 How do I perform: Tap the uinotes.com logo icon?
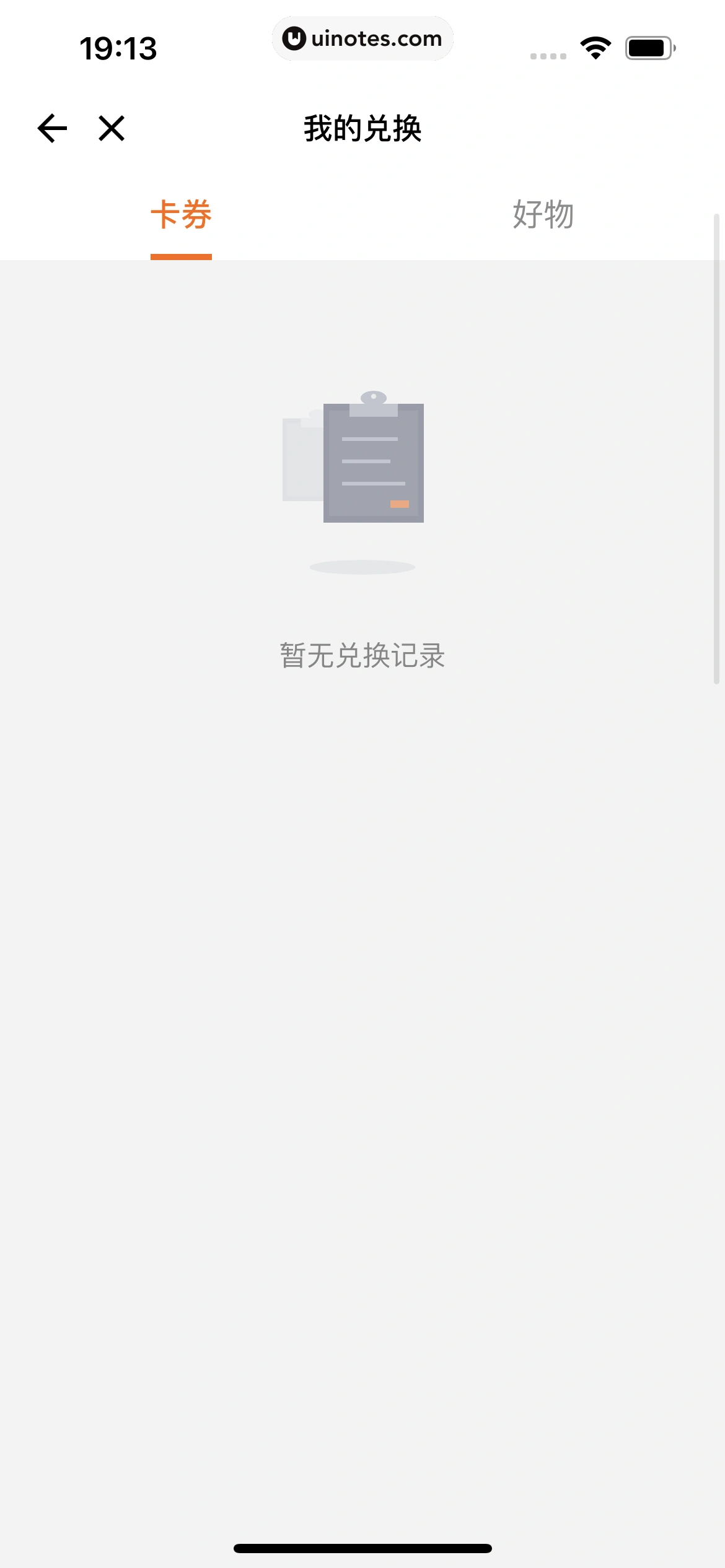point(294,38)
